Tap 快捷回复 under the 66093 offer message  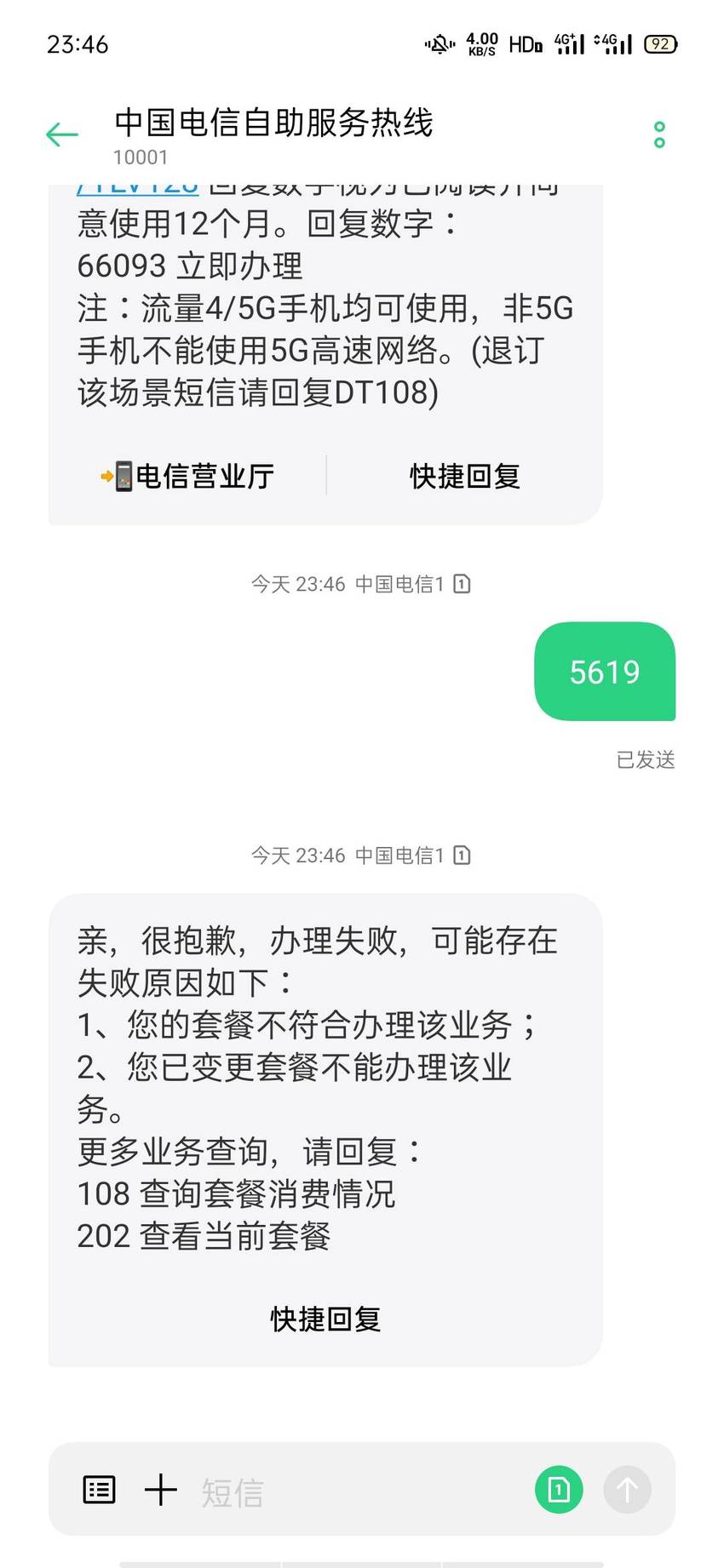click(x=464, y=476)
